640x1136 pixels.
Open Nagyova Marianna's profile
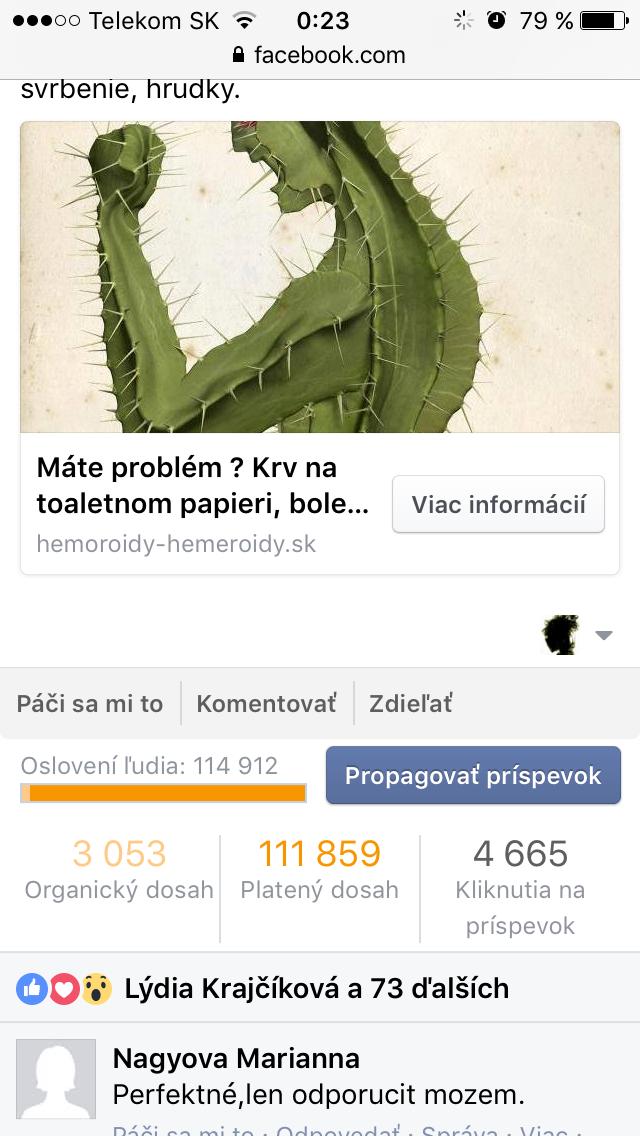click(x=236, y=1058)
